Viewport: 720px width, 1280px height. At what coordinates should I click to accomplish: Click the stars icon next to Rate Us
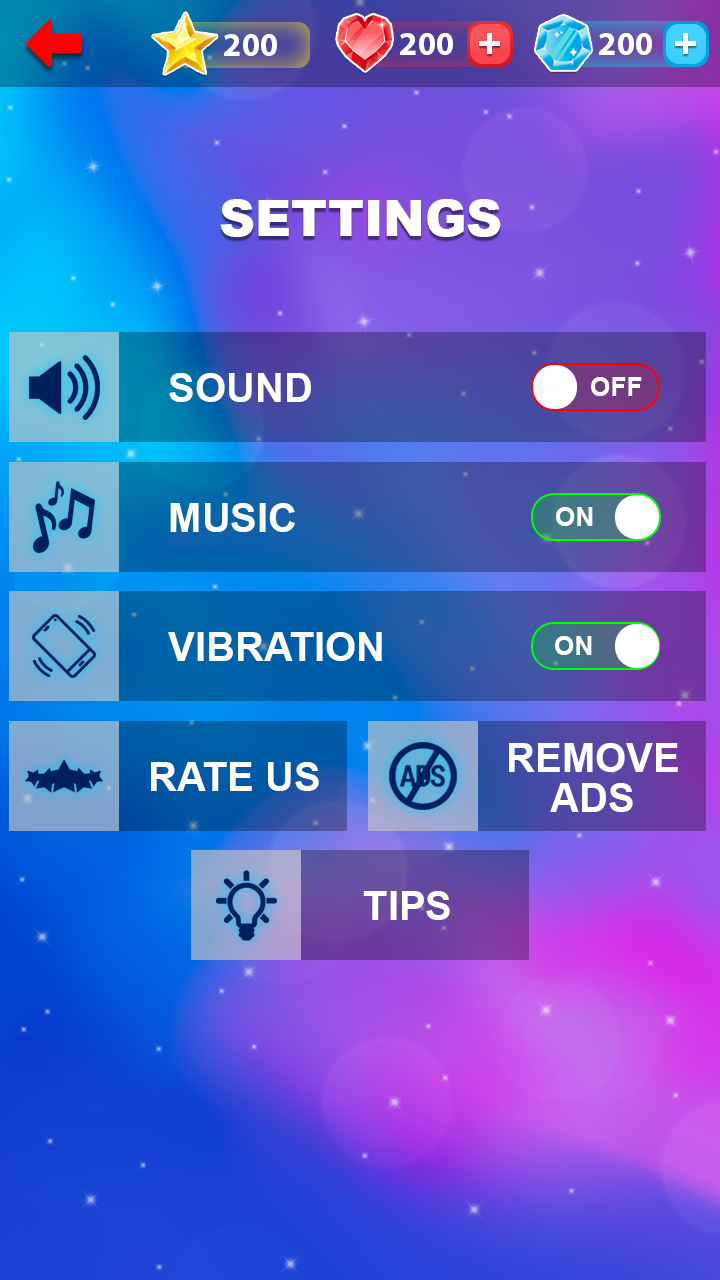click(x=63, y=775)
